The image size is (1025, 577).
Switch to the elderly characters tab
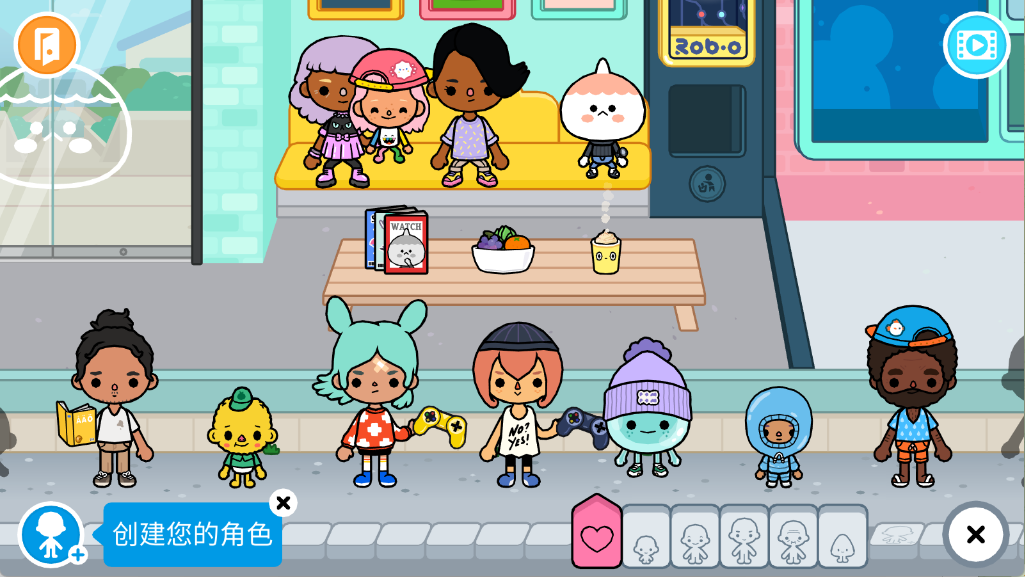pyautogui.click(x=793, y=540)
